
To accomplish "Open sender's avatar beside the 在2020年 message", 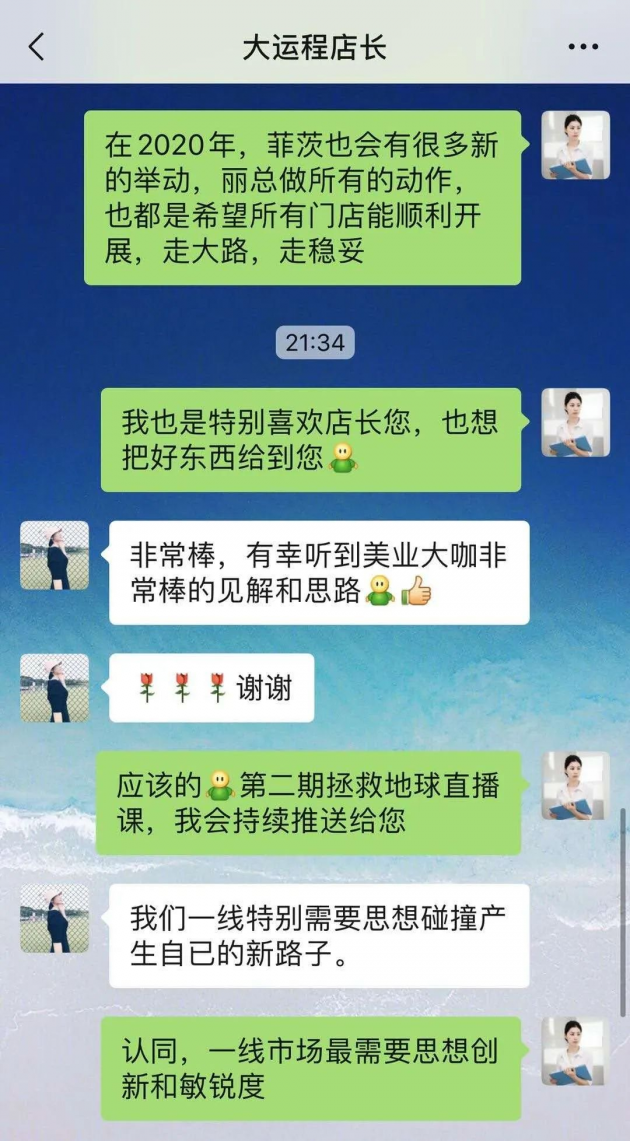I will point(575,145).
